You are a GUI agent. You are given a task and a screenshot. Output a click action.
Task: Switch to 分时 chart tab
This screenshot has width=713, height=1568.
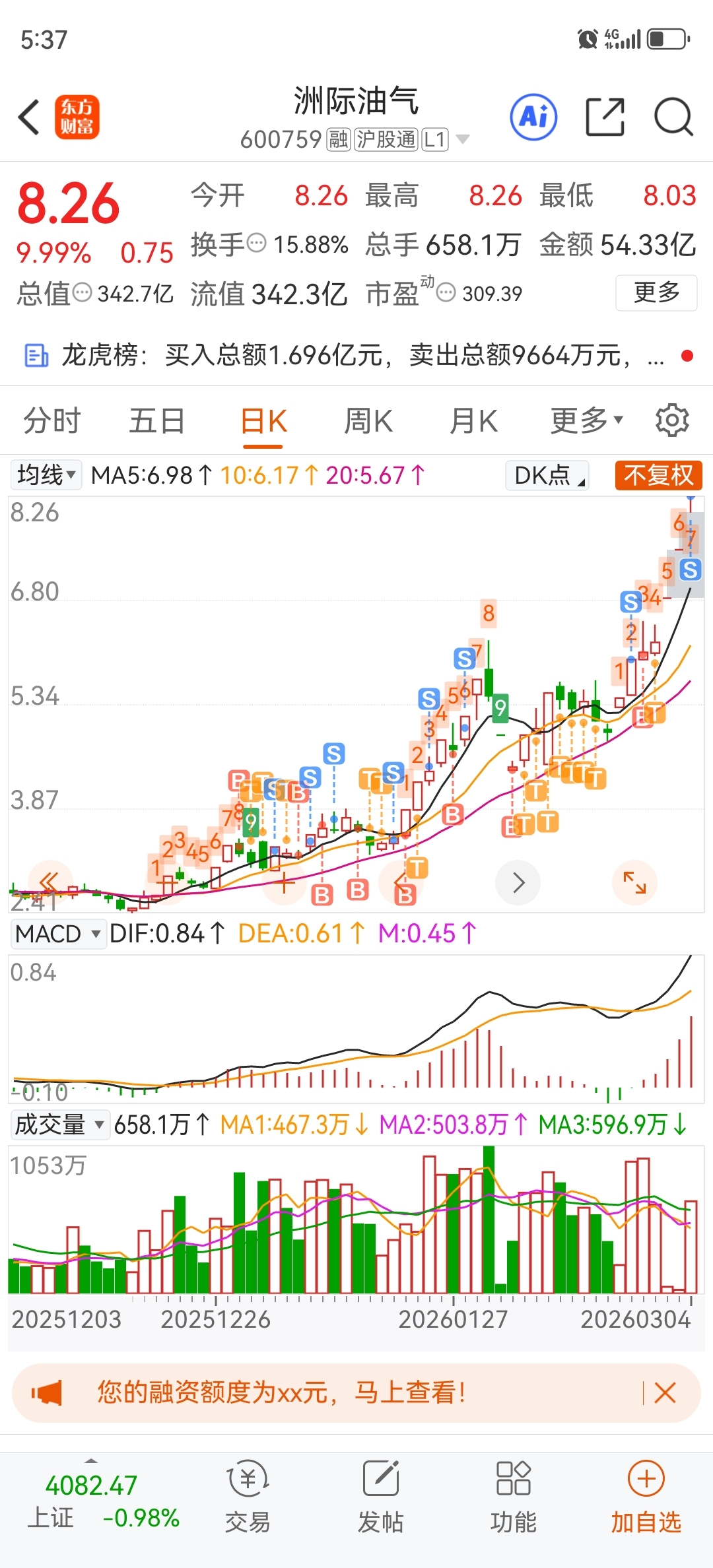coord(51,420)
